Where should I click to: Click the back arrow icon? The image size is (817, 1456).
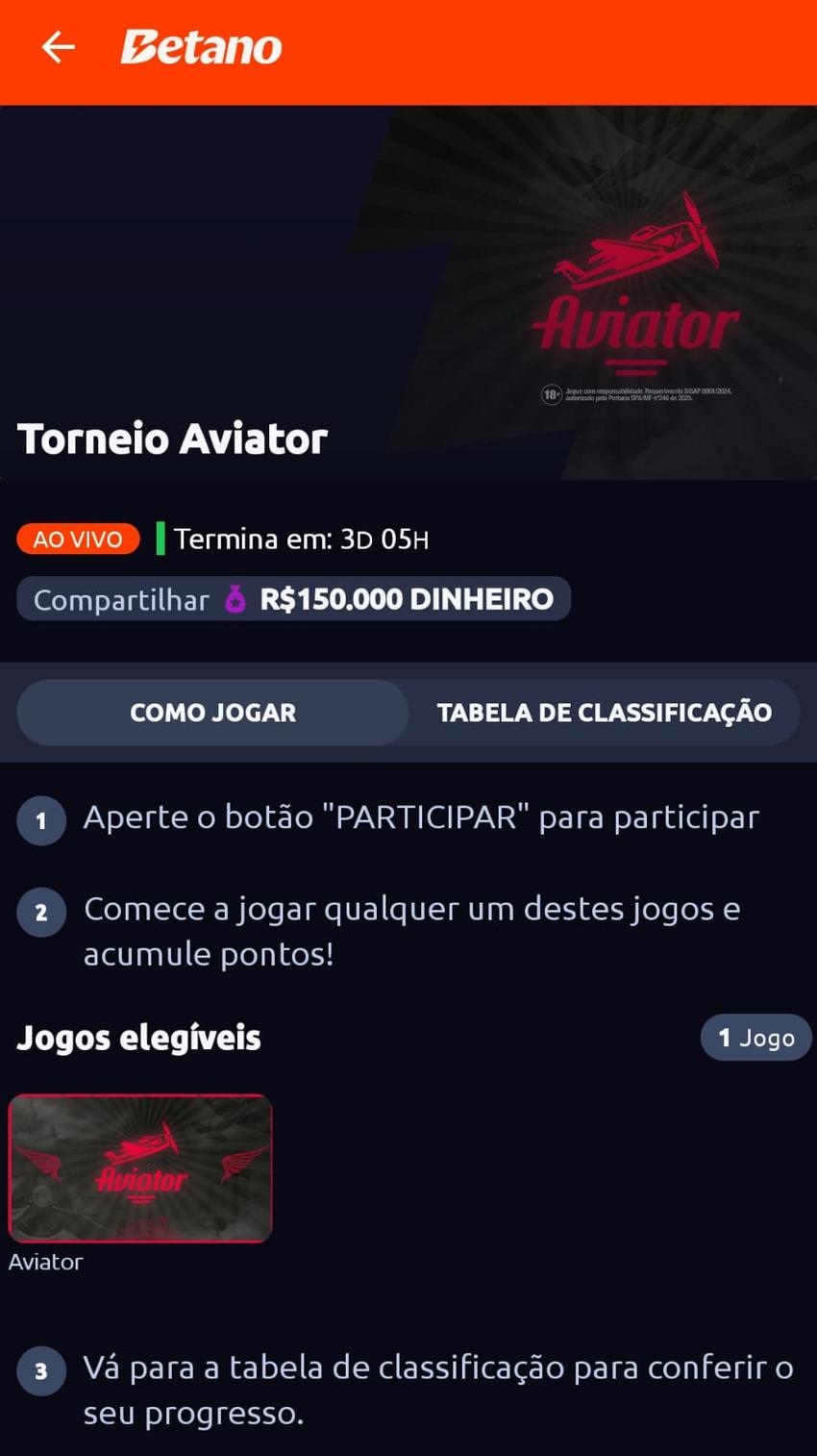point(58,47)
